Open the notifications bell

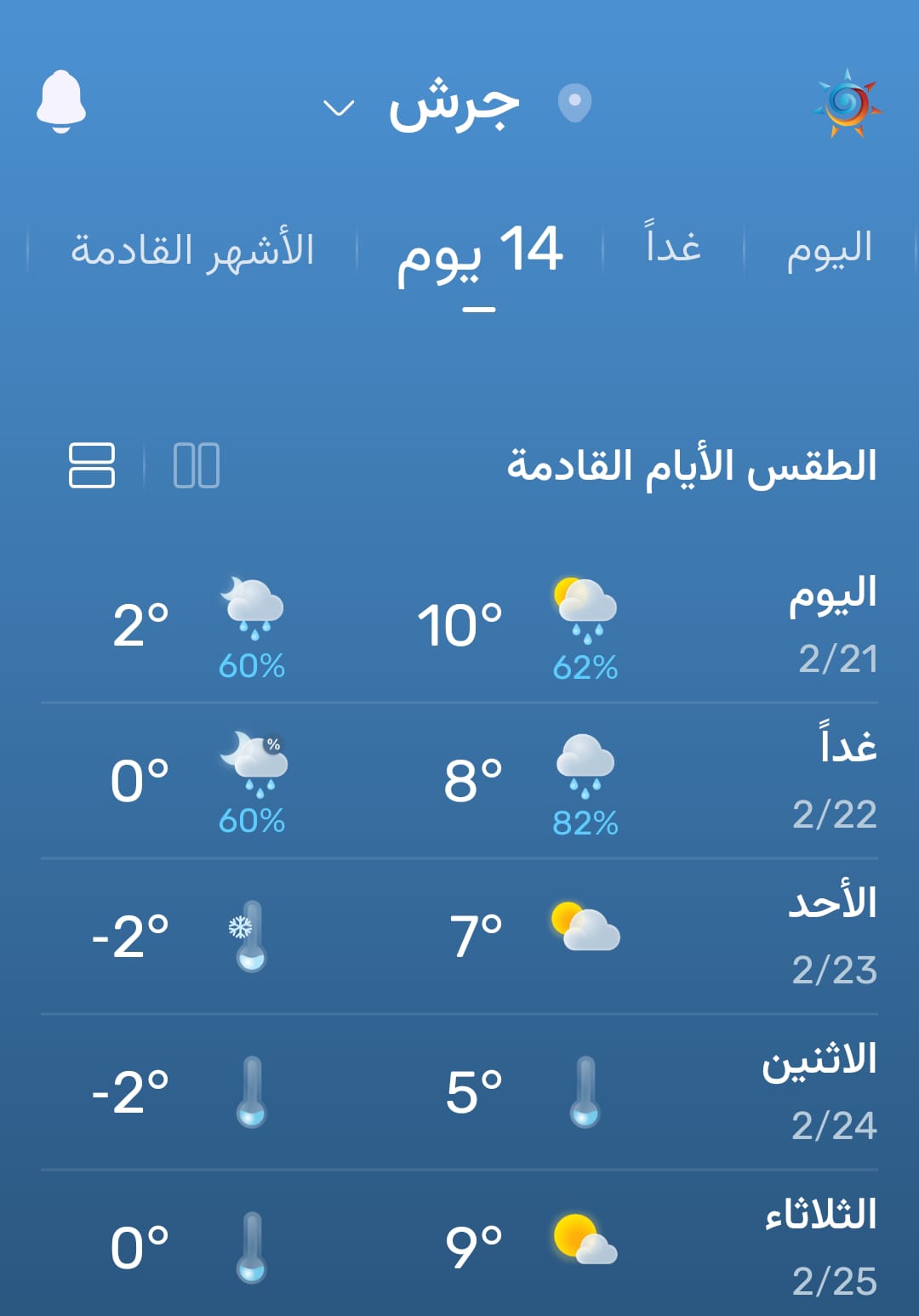coord(61,102)
